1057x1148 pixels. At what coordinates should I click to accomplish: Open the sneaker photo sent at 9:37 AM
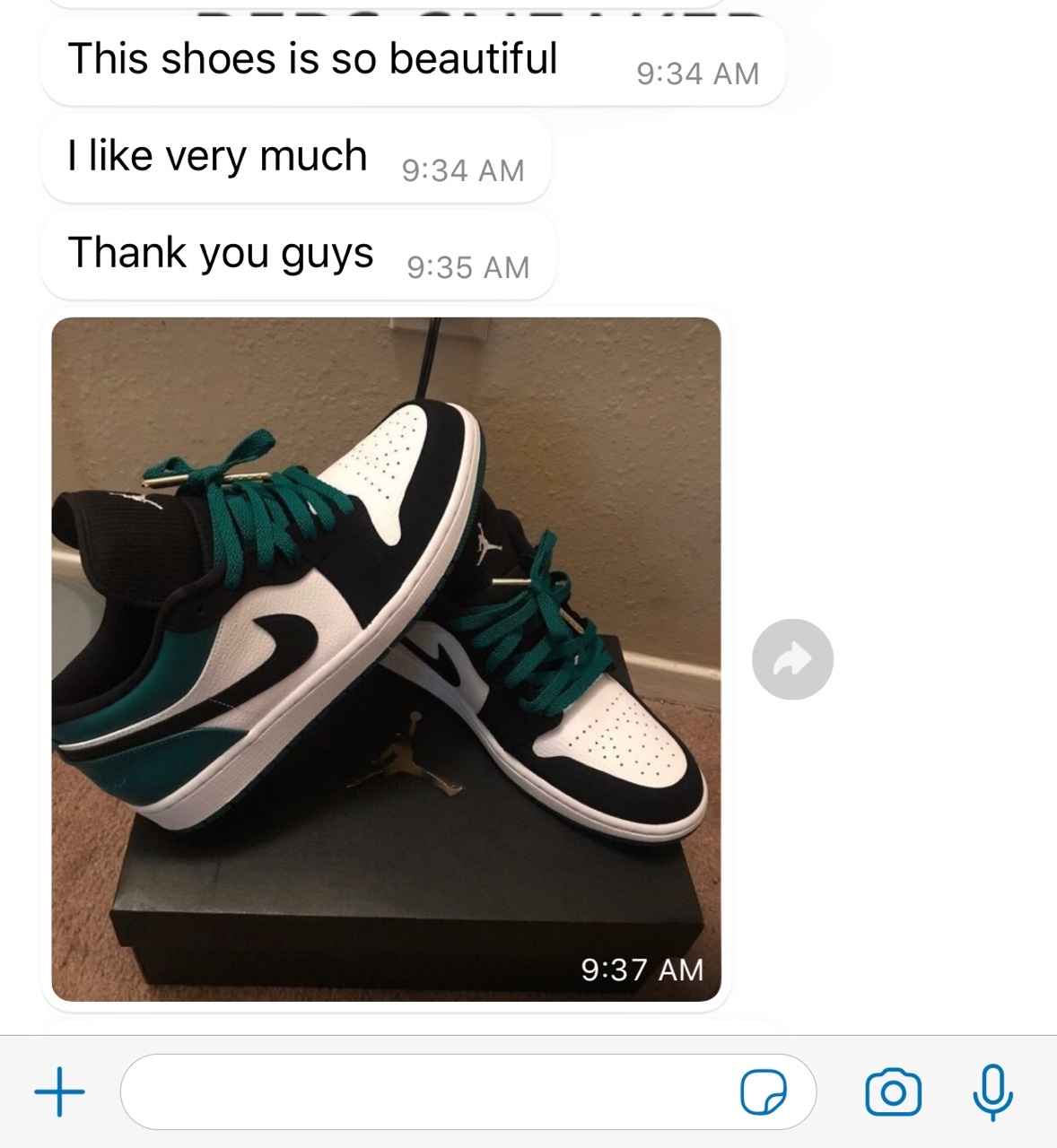point(386,659)
